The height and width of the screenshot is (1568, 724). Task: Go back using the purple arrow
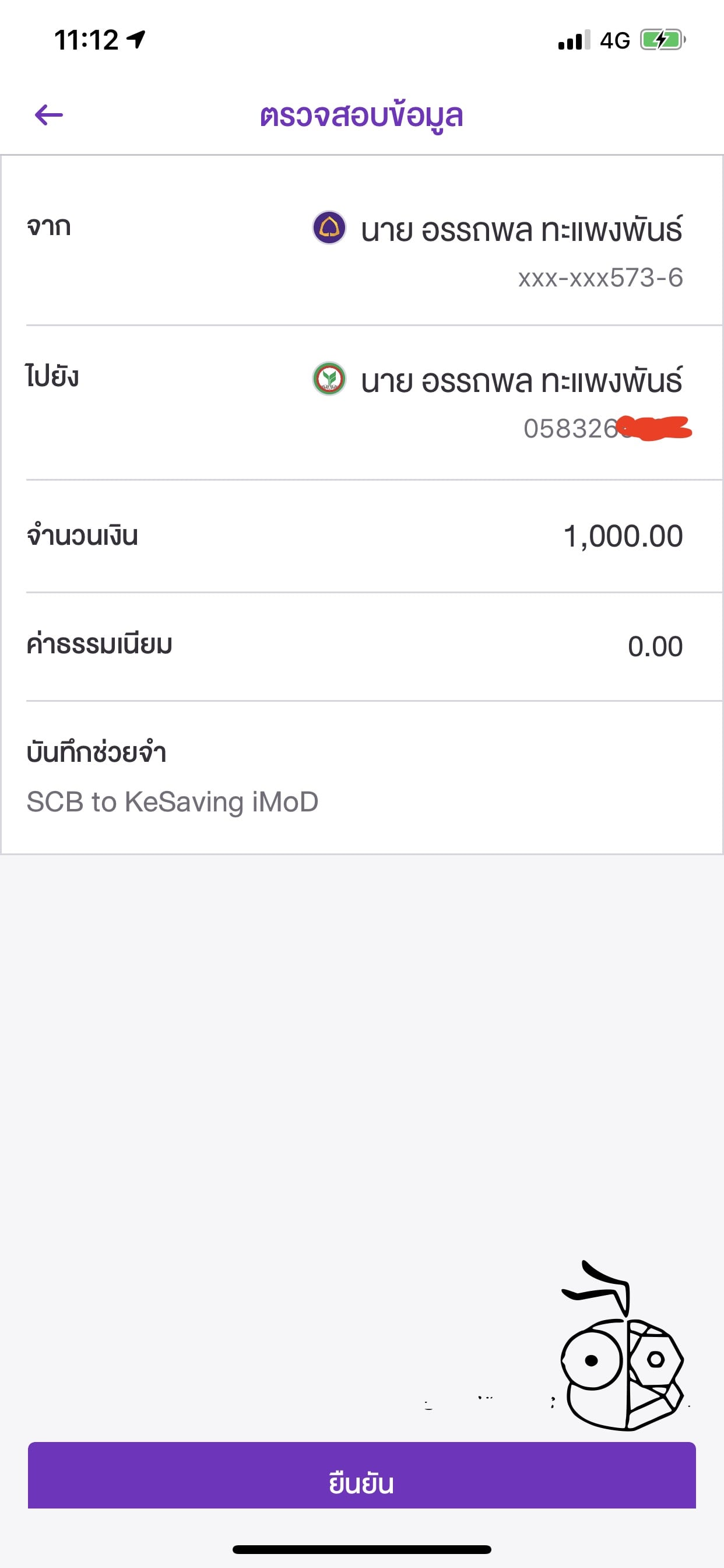point(48,114)
